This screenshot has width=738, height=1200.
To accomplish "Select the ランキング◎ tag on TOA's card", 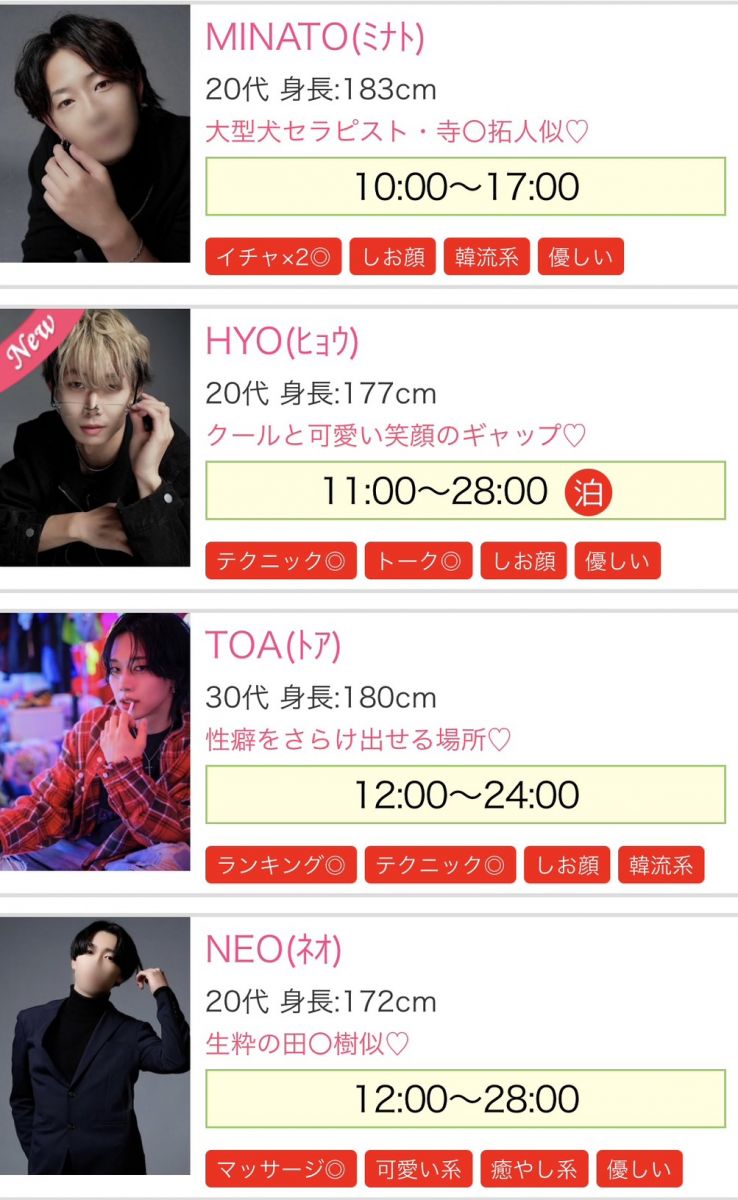I will click(x=281, y=865).
